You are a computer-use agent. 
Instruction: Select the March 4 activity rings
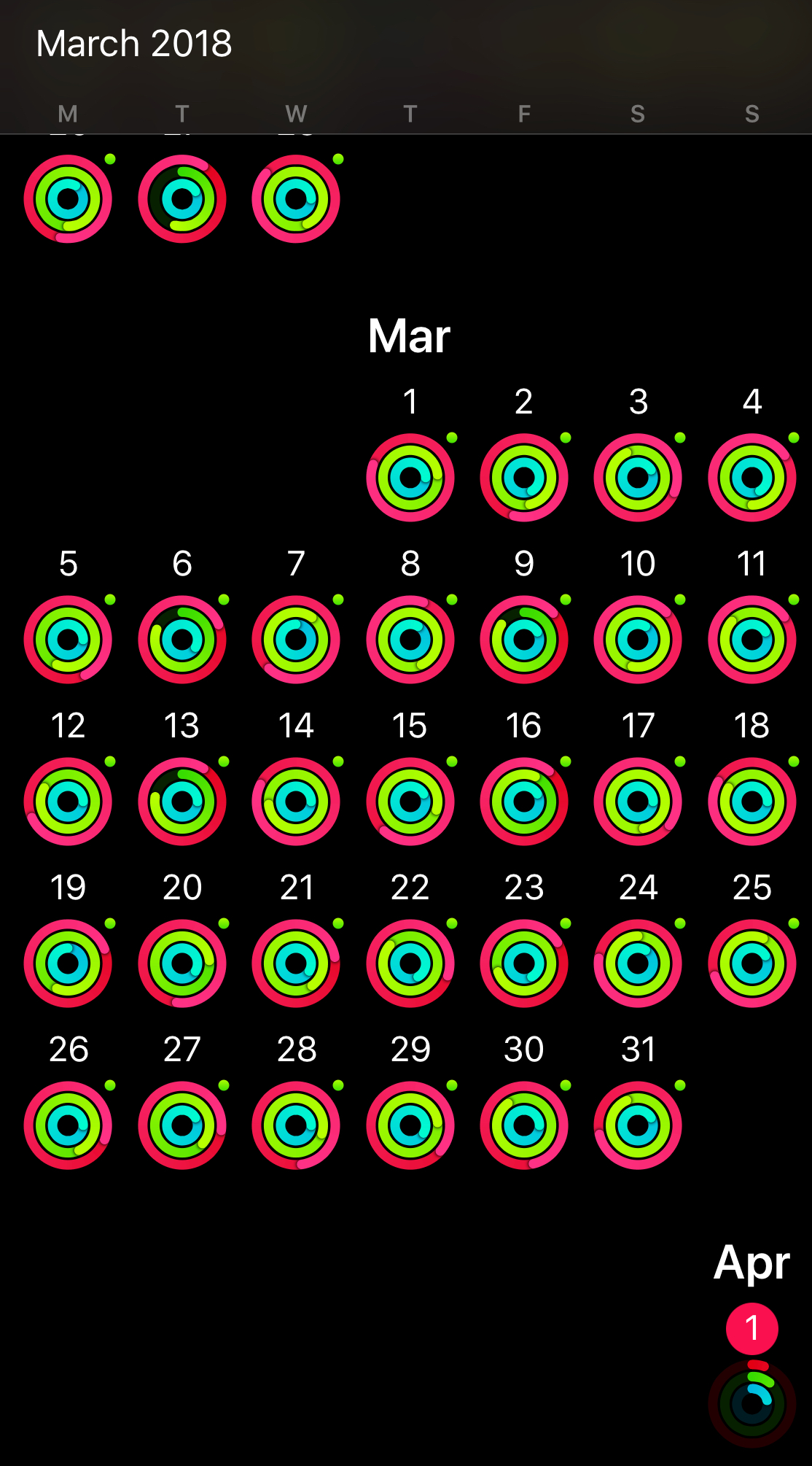(x=752, y=478)
